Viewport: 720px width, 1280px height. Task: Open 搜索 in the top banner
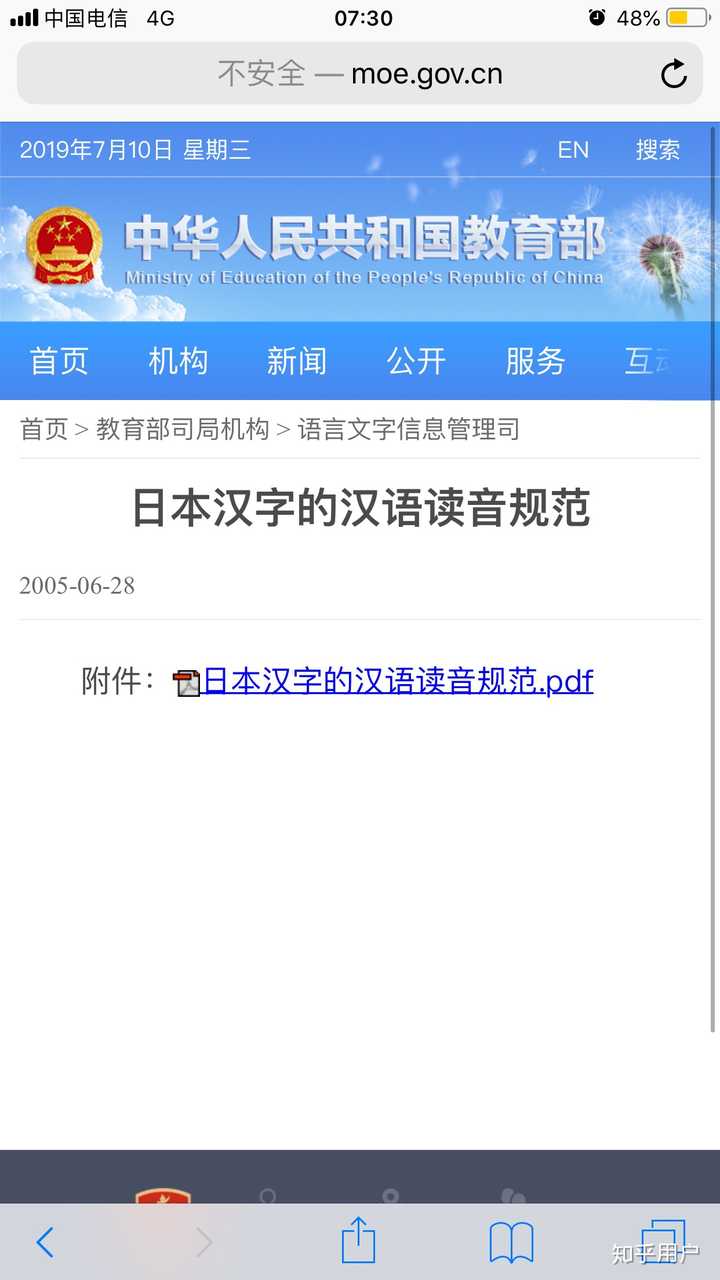(658, 150)
